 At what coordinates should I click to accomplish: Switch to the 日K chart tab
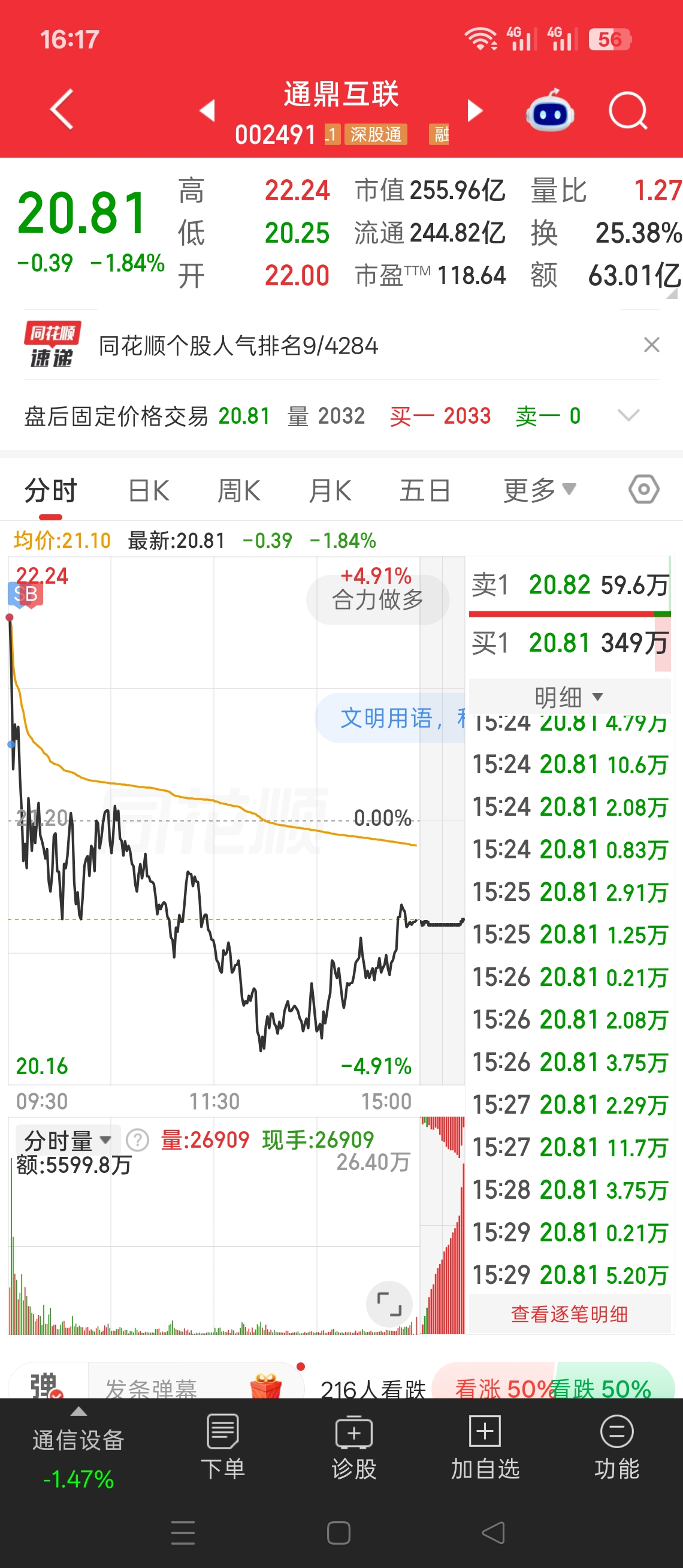click(x=149, y=491)
